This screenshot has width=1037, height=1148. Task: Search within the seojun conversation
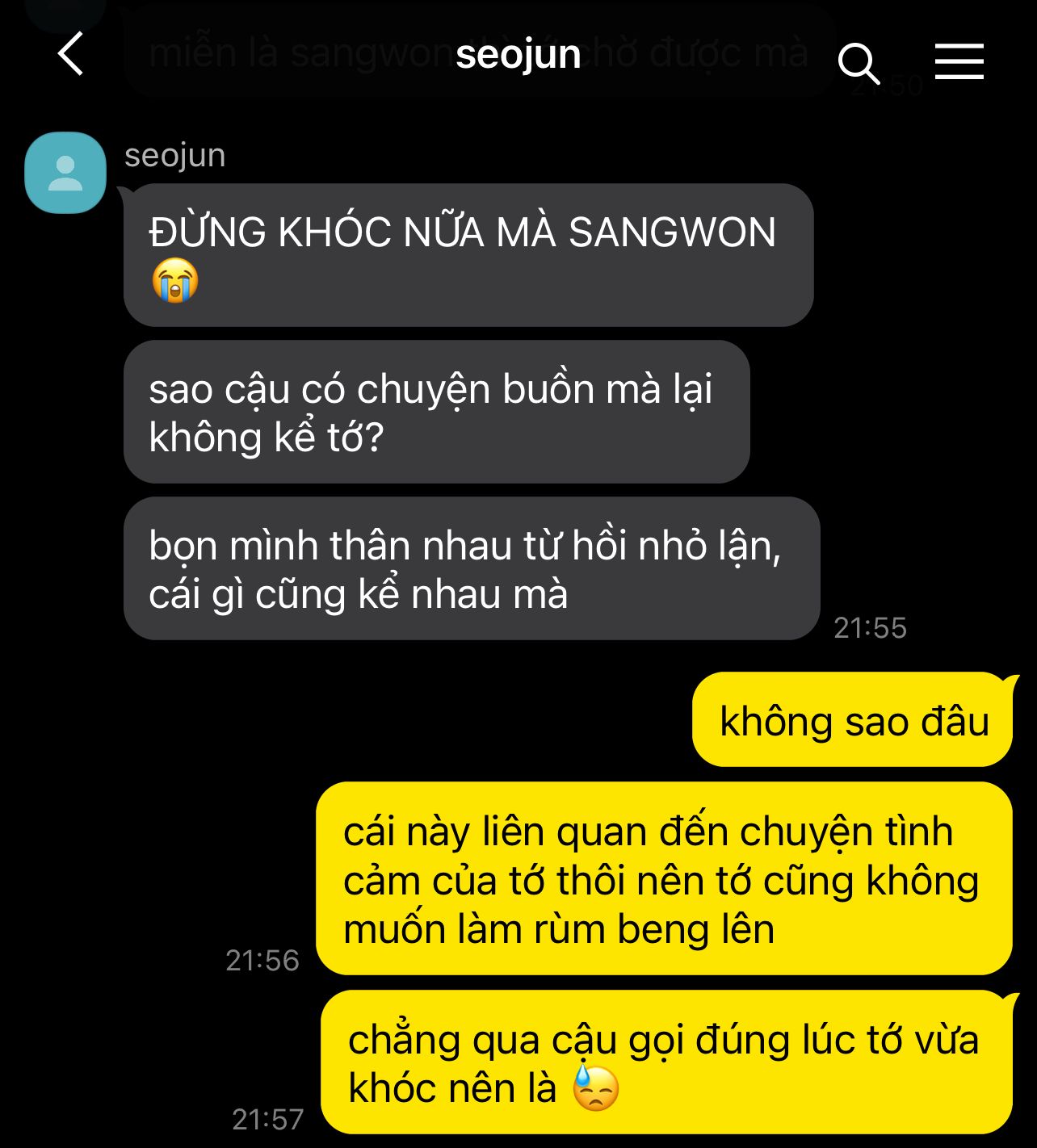point(859,64)
